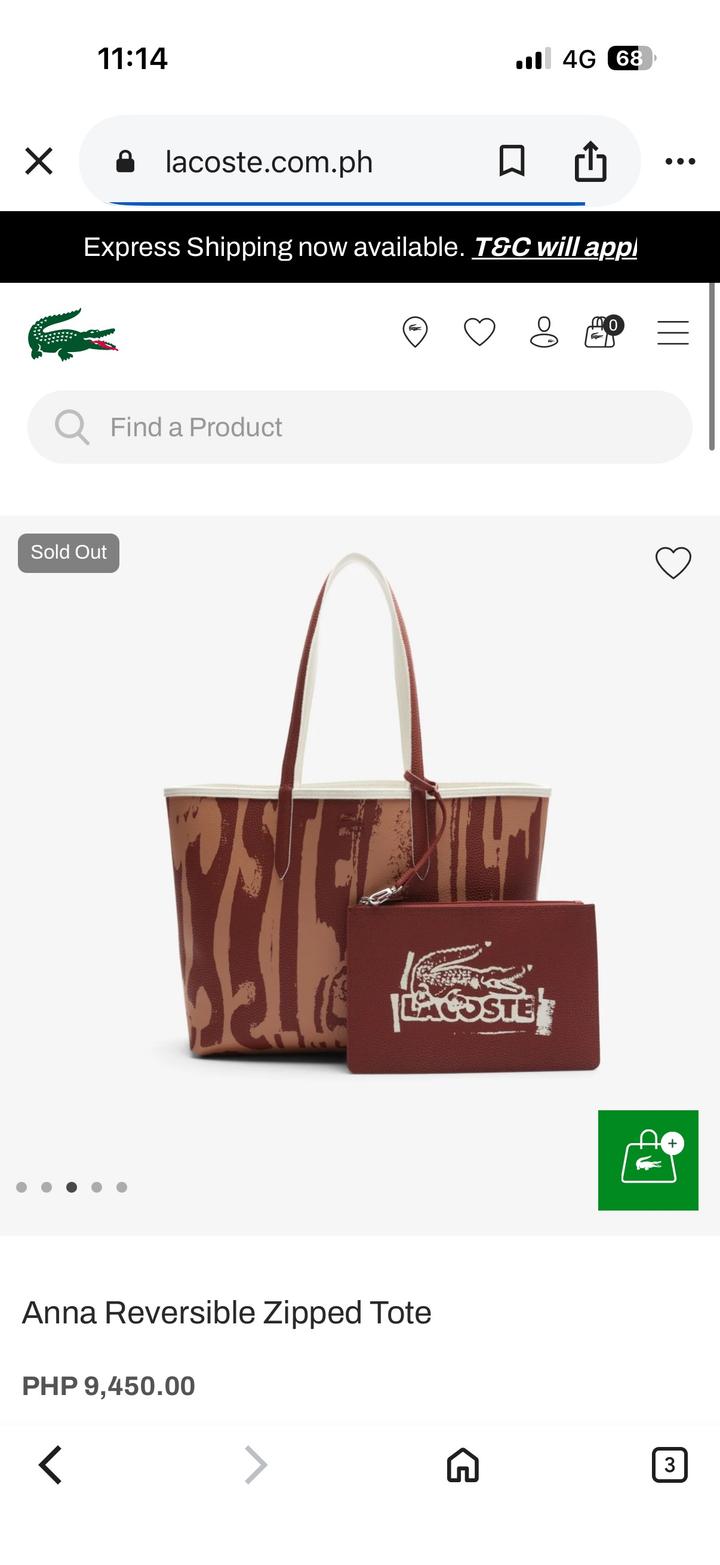The height and width of the screenshot is (1565, 720).
Task: Tap the padlock icon next to lacoste.com.ph
Action: coord(124,160)
